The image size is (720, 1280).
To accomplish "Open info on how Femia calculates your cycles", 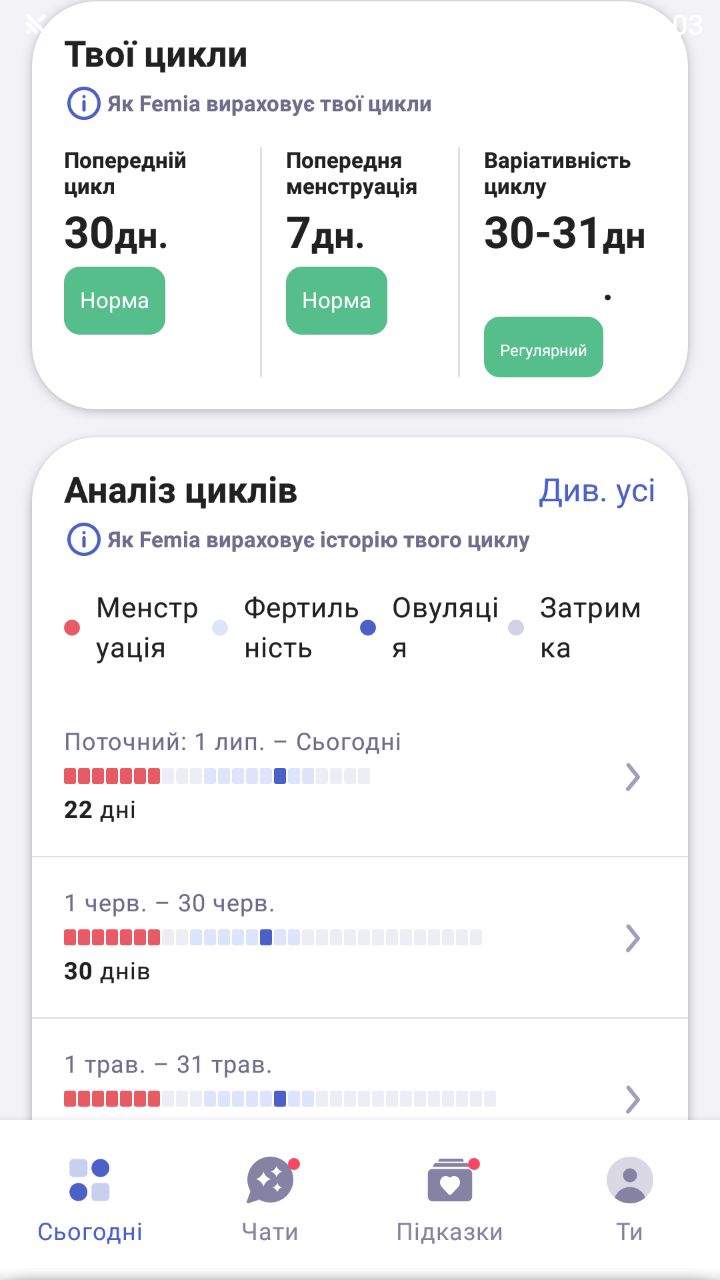I will point(249,103).
